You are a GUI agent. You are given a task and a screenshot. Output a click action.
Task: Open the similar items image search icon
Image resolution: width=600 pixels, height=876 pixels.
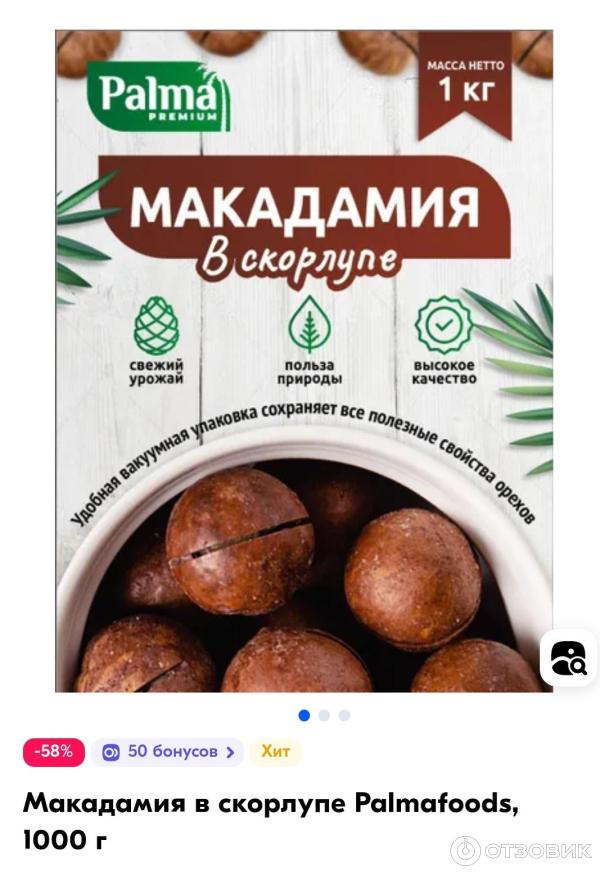click(568, 658)
